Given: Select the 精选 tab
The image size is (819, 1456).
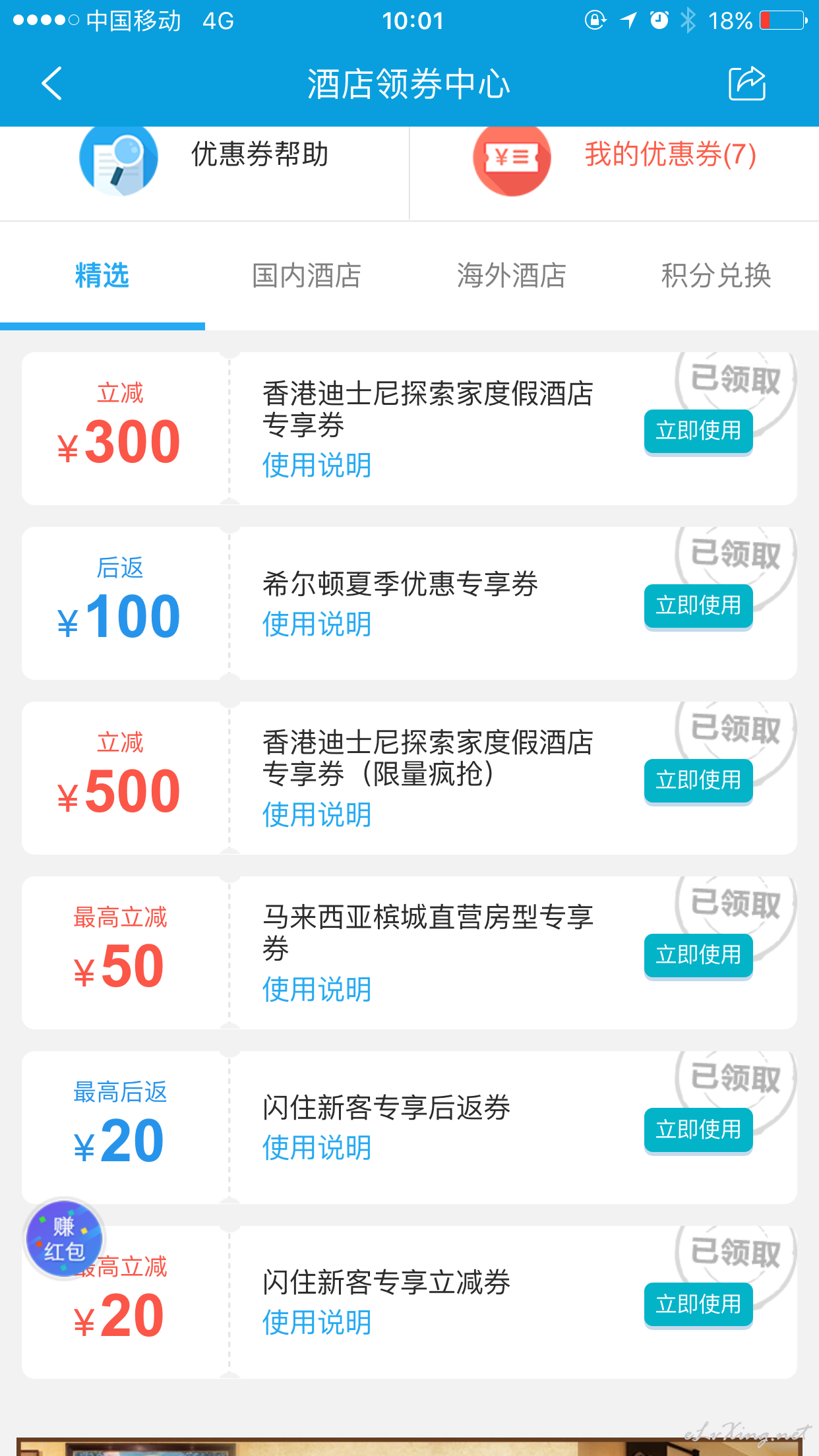Looking at the screenshot, I should point(102,276).
